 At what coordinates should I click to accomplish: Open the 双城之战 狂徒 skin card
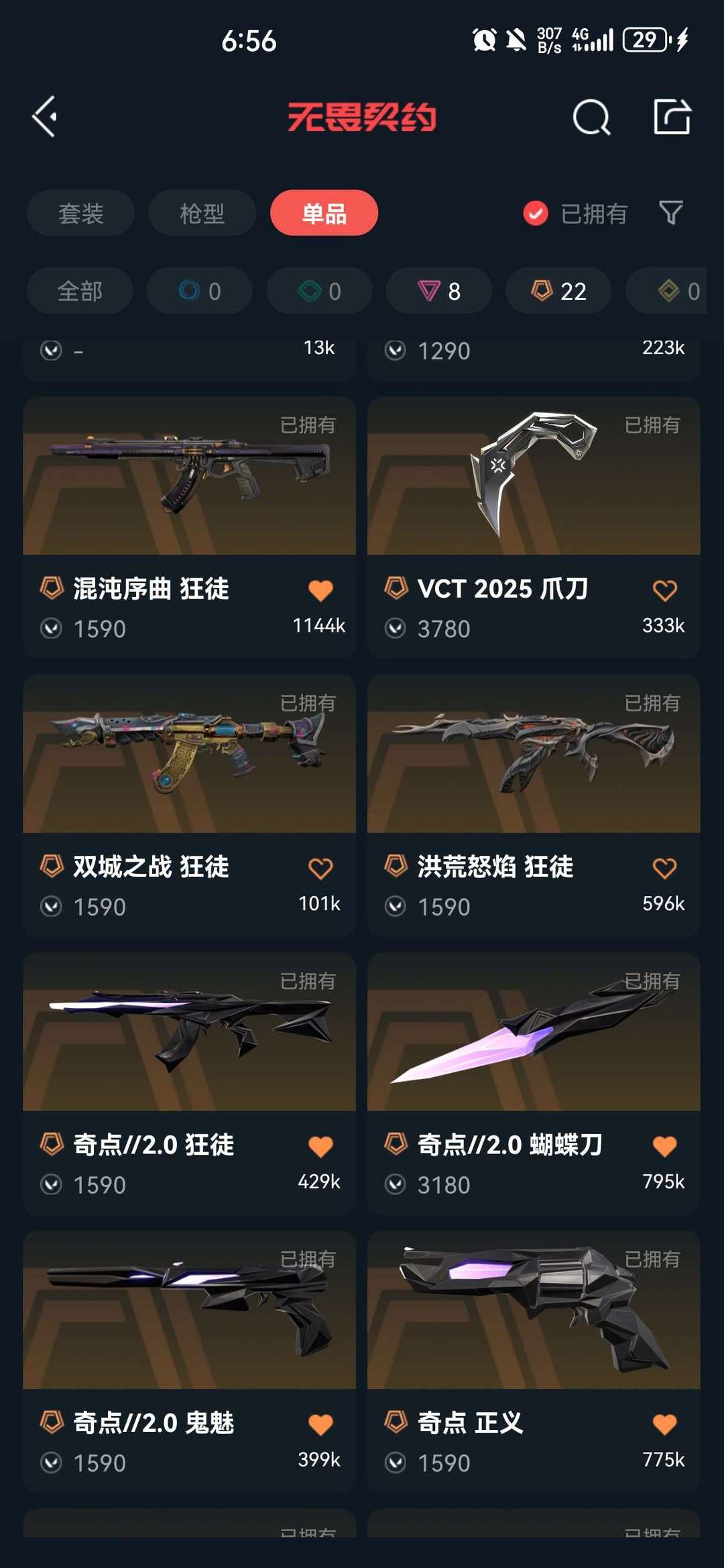click(x=189, y=805)
